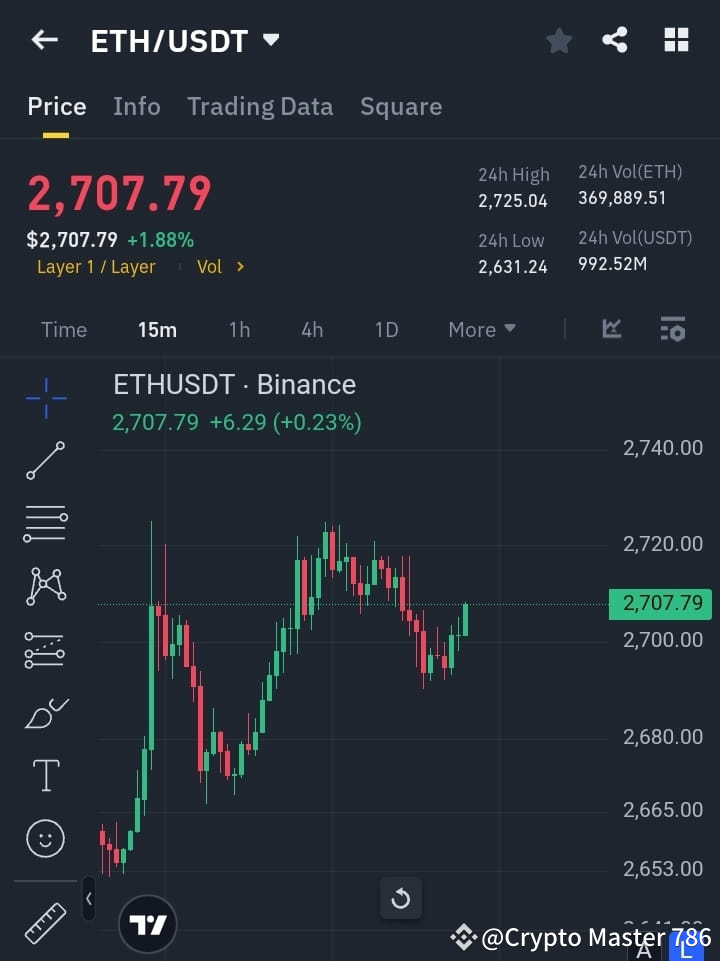This screenshot has height=961, width=720.
Task: Select the trend line drawing tool
Action: point(45,461)
